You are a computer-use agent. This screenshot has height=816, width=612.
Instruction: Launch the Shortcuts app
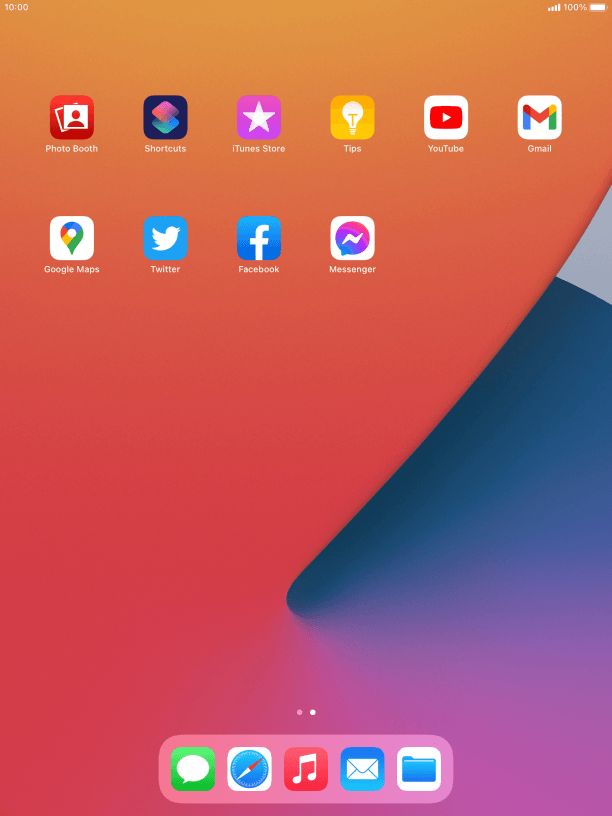[165, 118]
